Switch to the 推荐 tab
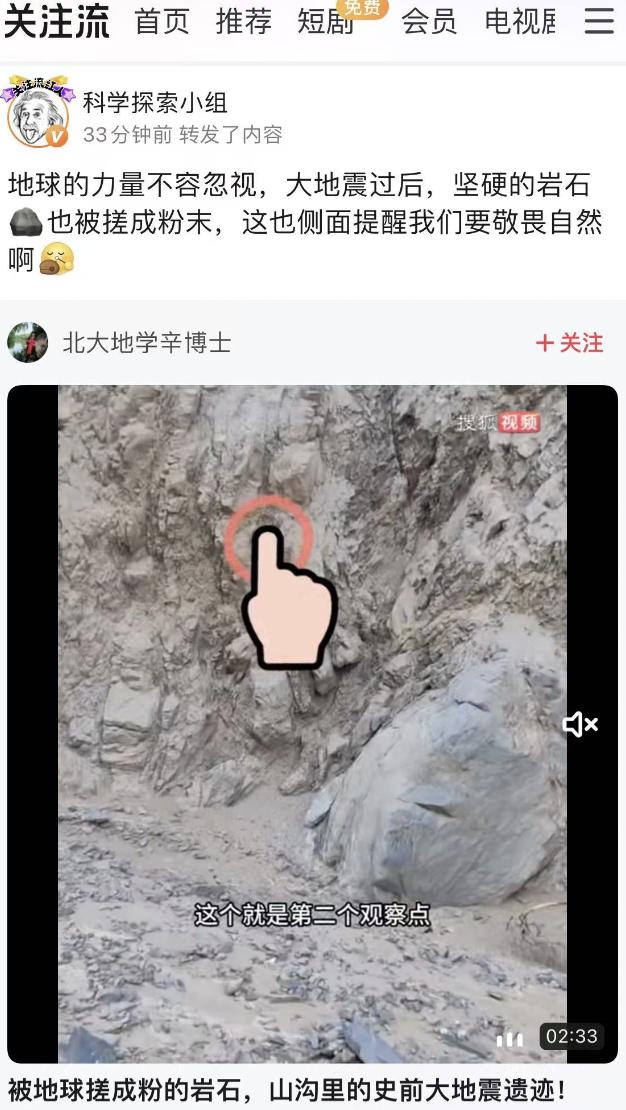 coord(243,22)
